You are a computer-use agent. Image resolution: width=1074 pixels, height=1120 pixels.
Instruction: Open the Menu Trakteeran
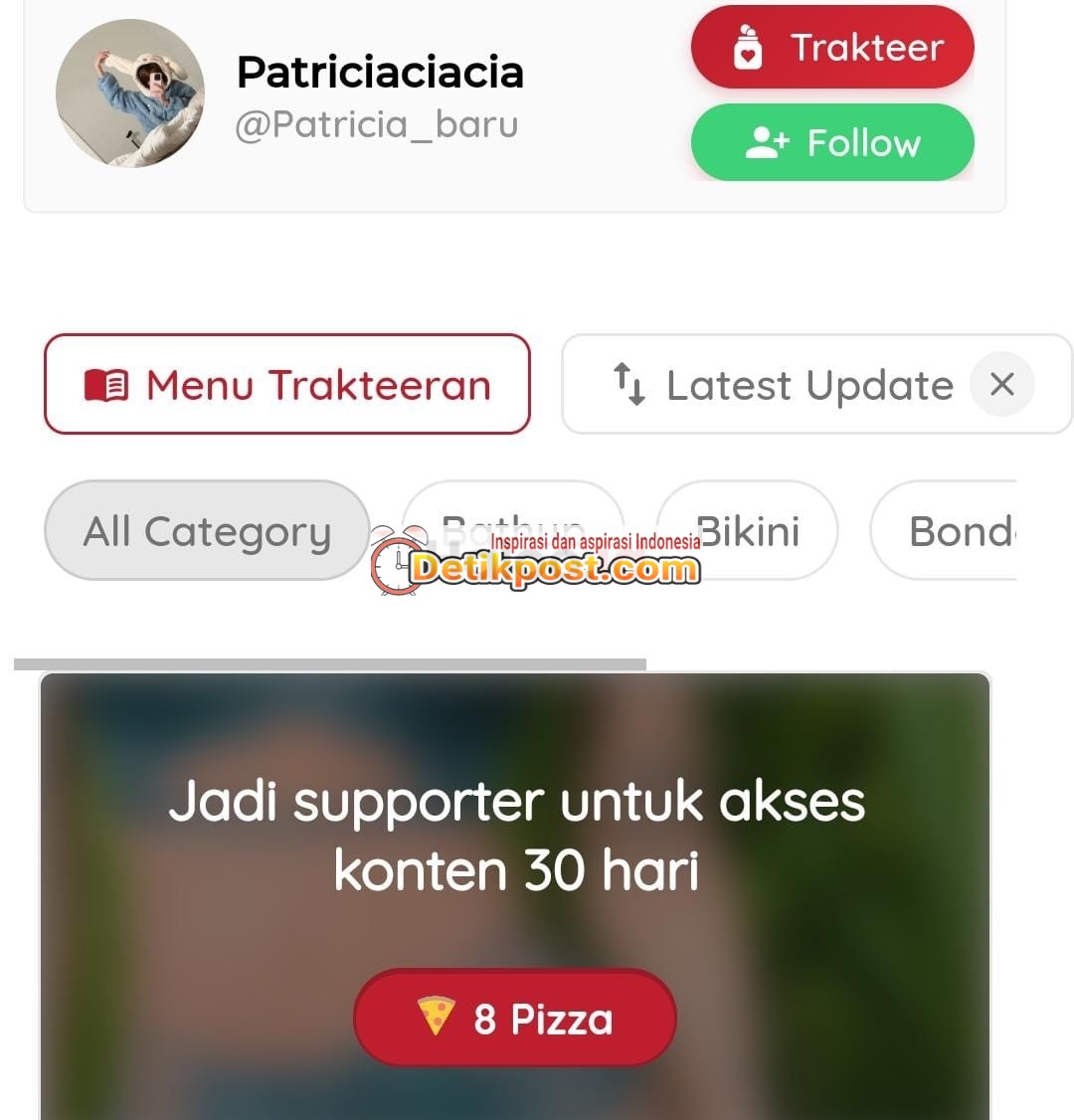287,383
